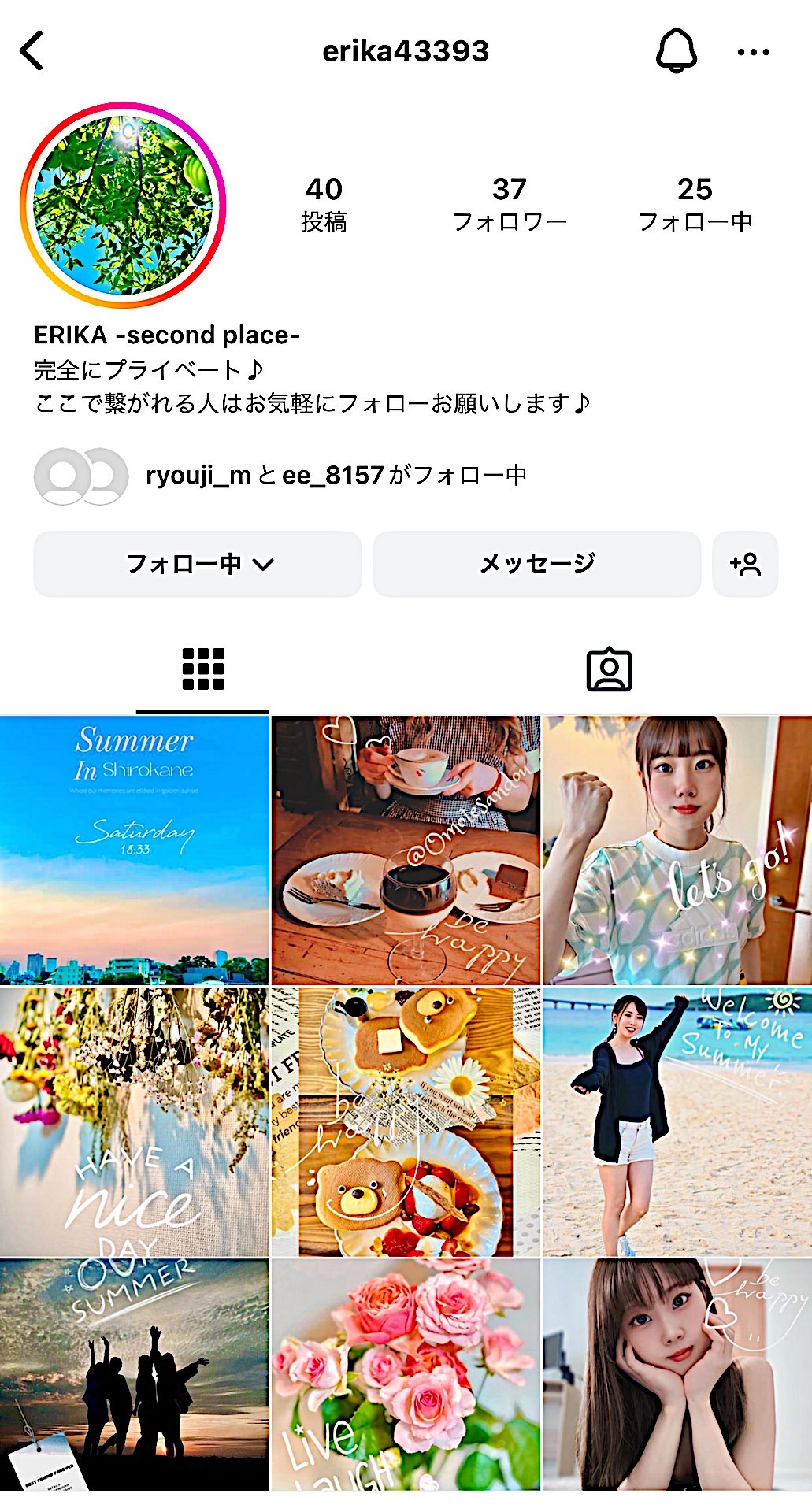Switch to the tagged photos tab
This screenshot has width=812, height=1512.
[609, 669]
